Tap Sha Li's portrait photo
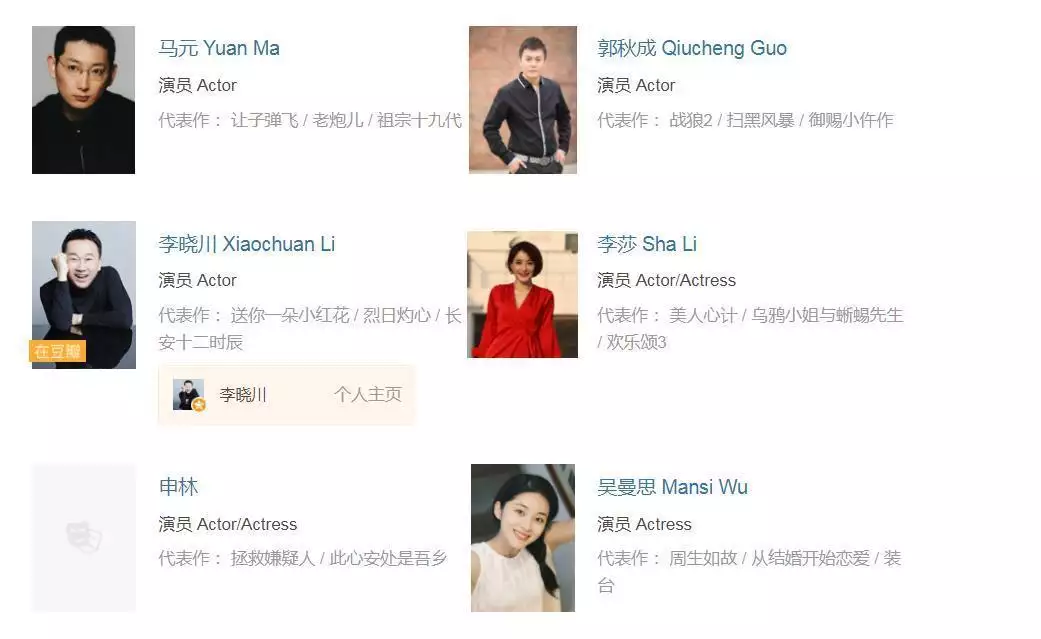This screenshot has height=639, width=1041. point(522,294)
